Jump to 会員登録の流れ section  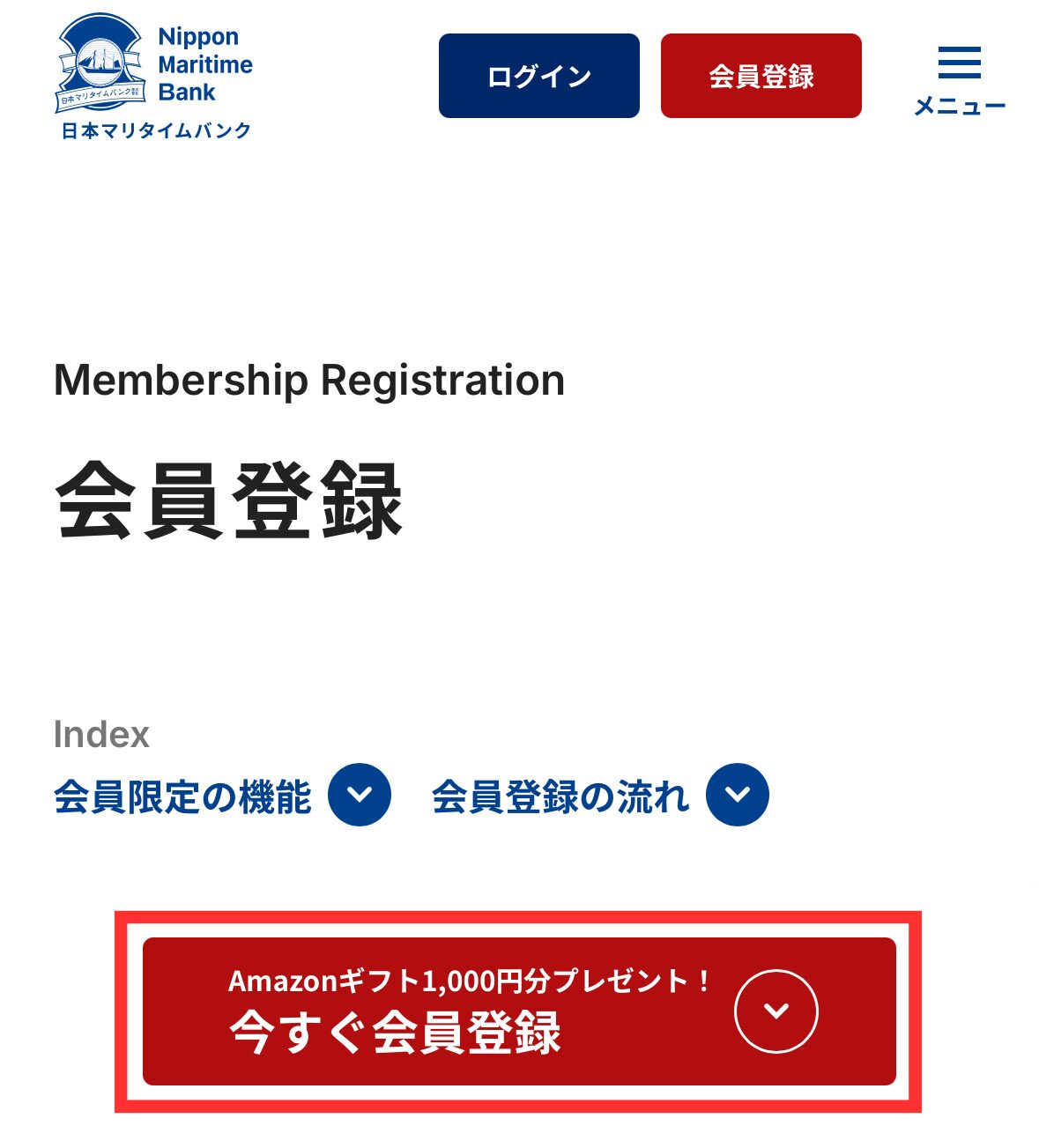coord(599,796)
